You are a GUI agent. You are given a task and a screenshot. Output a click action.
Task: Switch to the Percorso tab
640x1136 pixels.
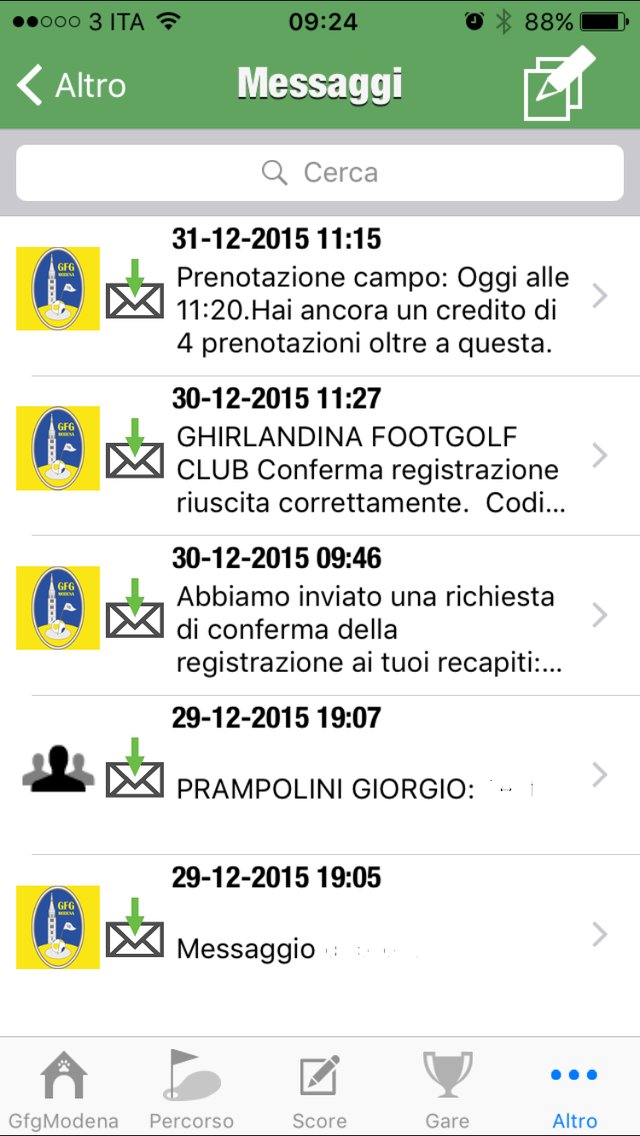192,1089
